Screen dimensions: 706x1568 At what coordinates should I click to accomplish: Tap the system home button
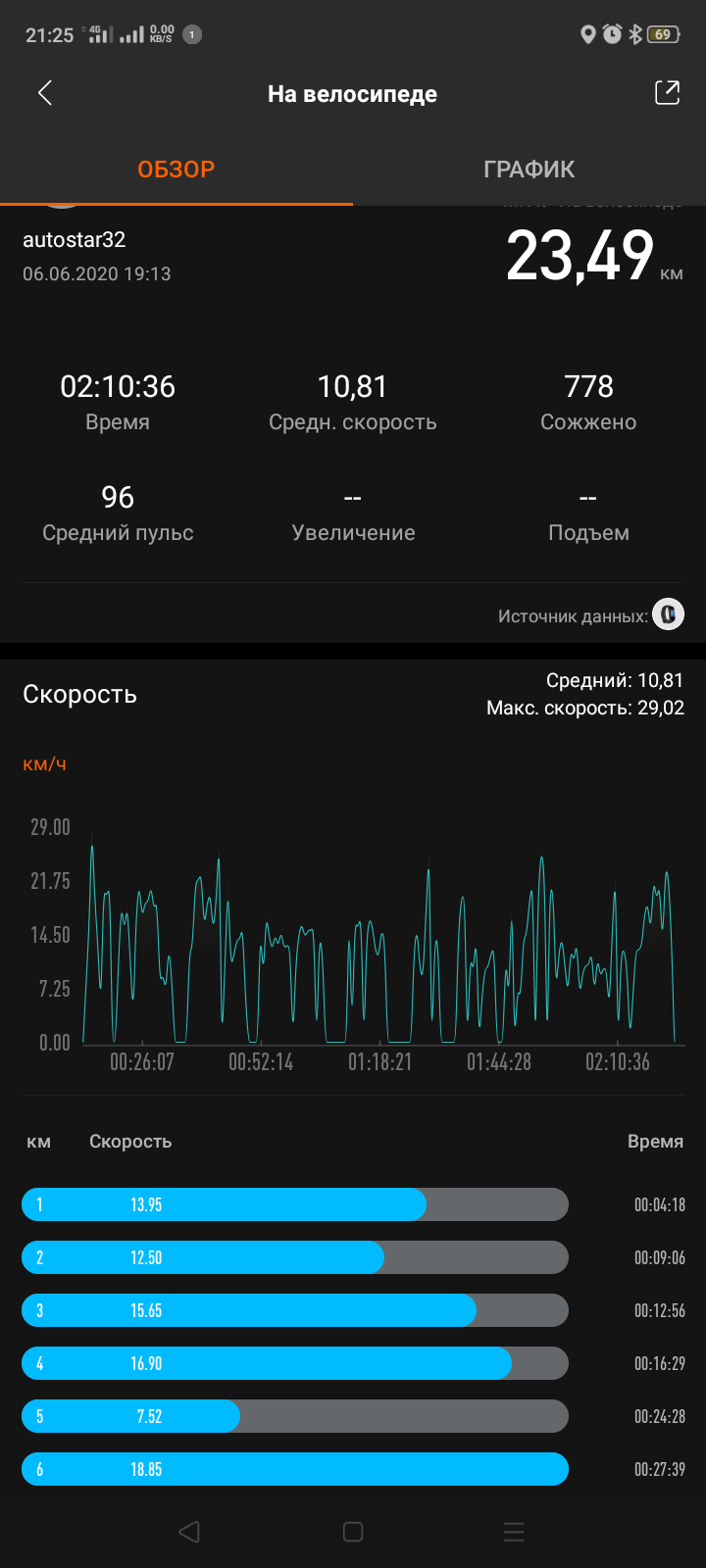[353, 1532]
